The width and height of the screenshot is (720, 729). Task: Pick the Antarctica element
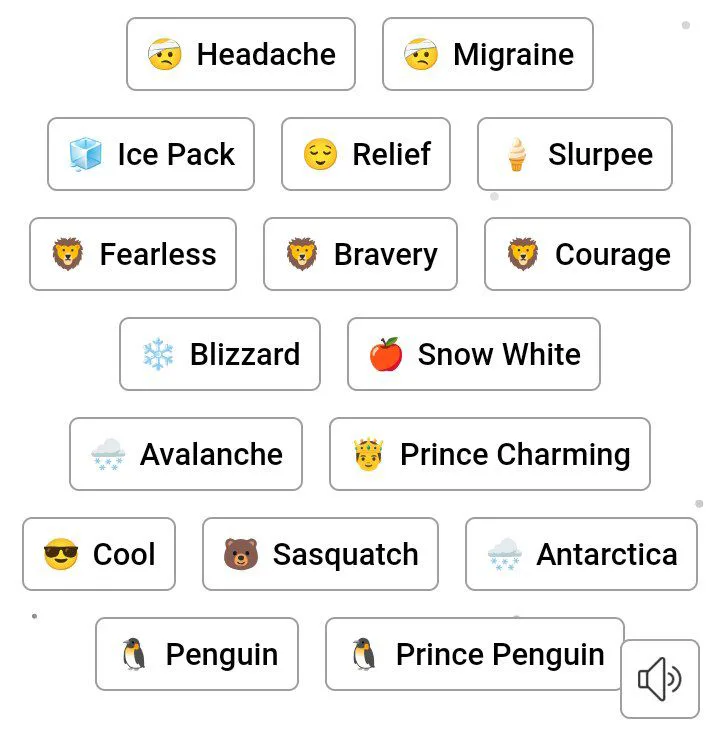coord(581,554)
